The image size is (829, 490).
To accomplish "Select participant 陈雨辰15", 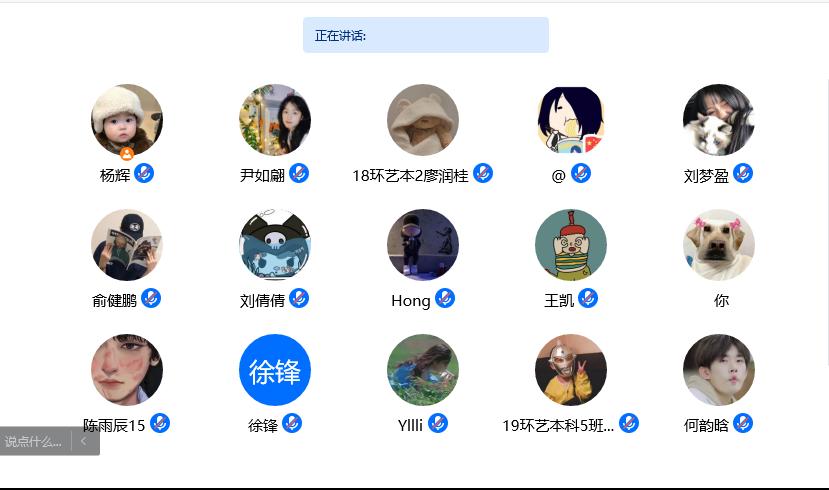I will point(127,370).
